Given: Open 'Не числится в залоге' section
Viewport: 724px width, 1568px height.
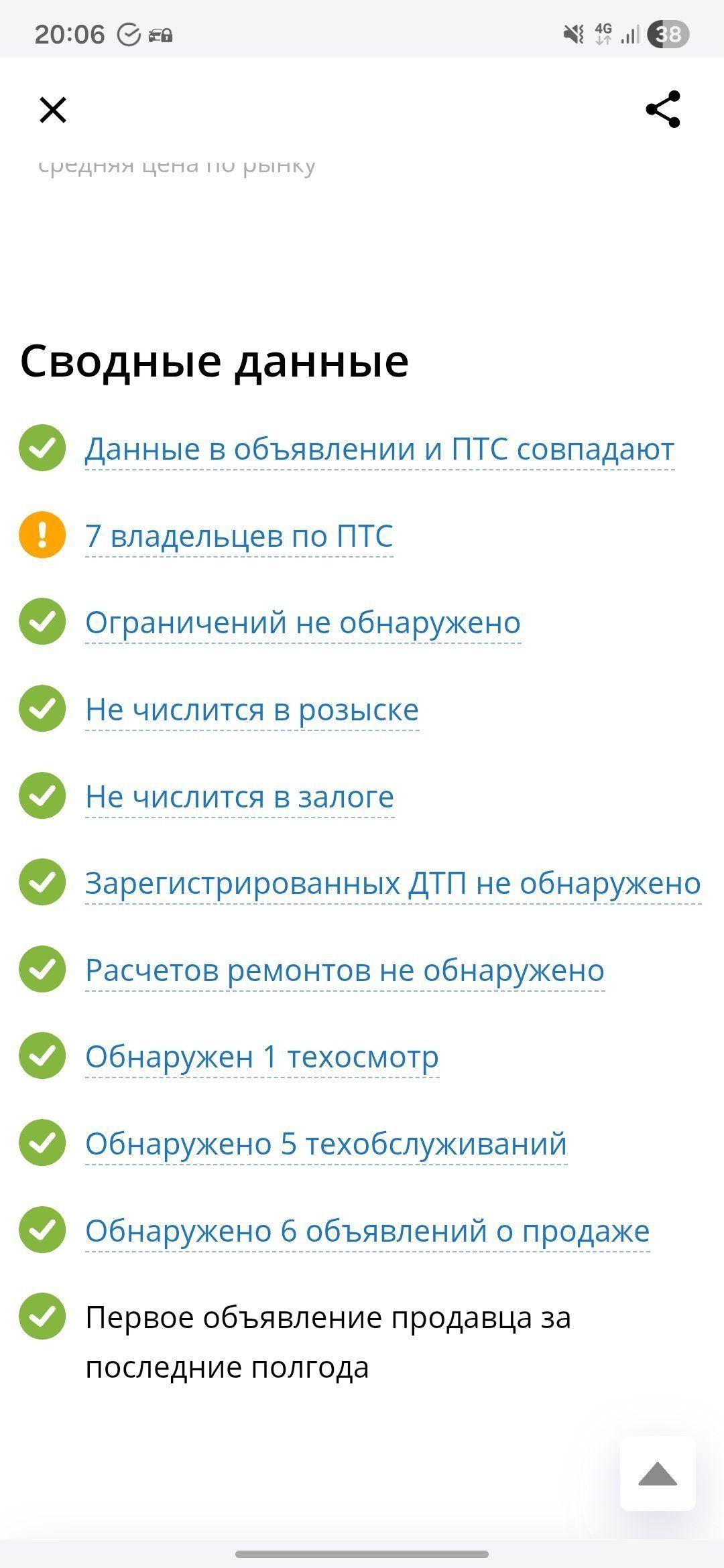Looking at the screenshot, I should tap(240, 797).
